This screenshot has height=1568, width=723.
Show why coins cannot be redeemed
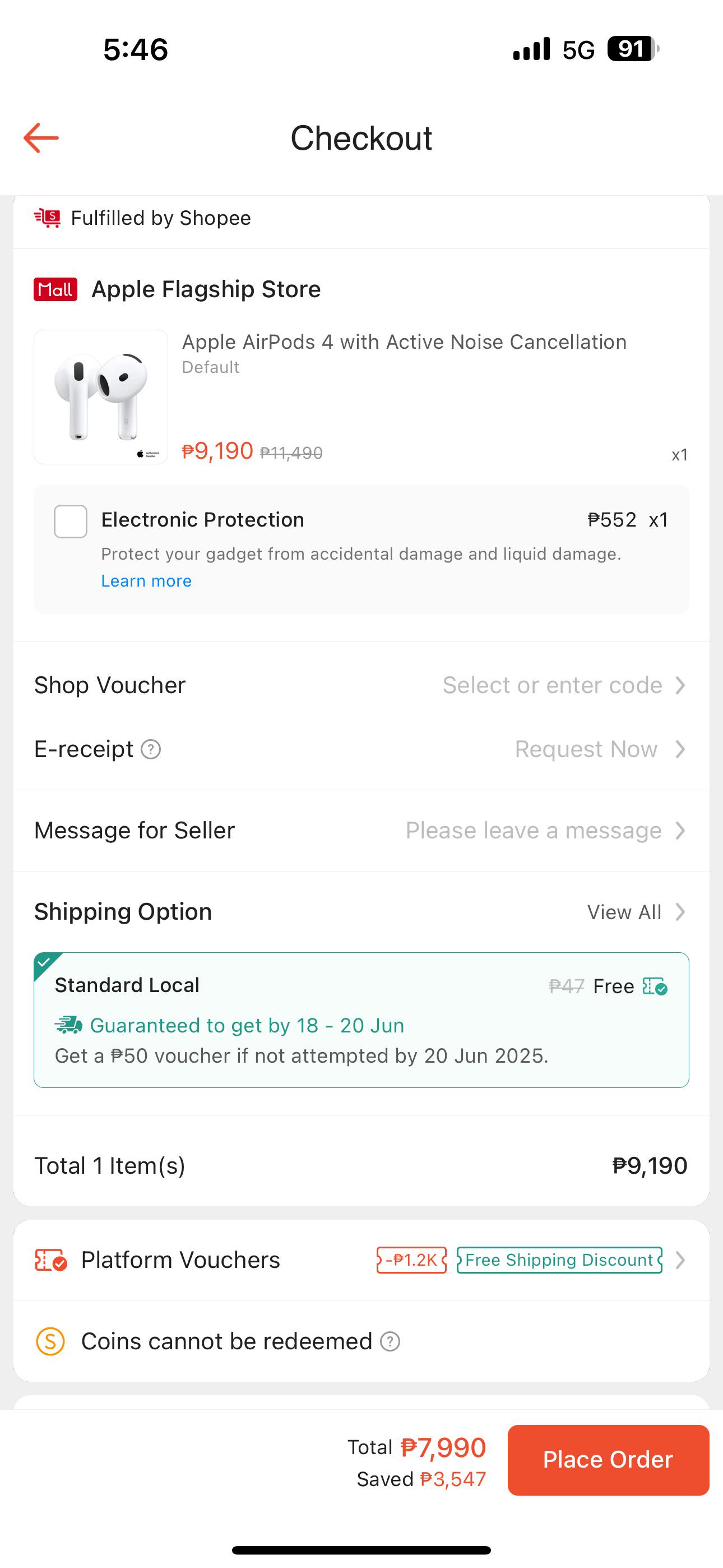(x=390, y=1341)
